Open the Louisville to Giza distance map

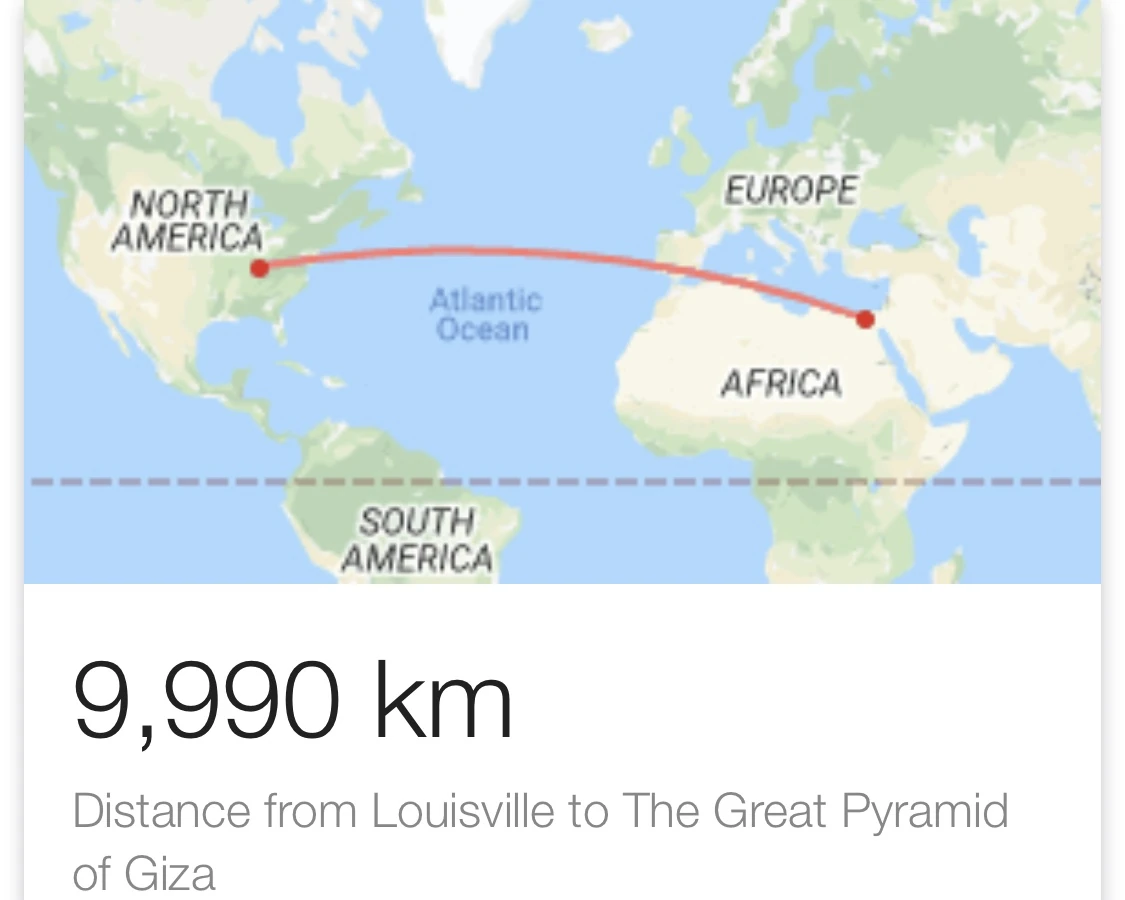[562, 290]
